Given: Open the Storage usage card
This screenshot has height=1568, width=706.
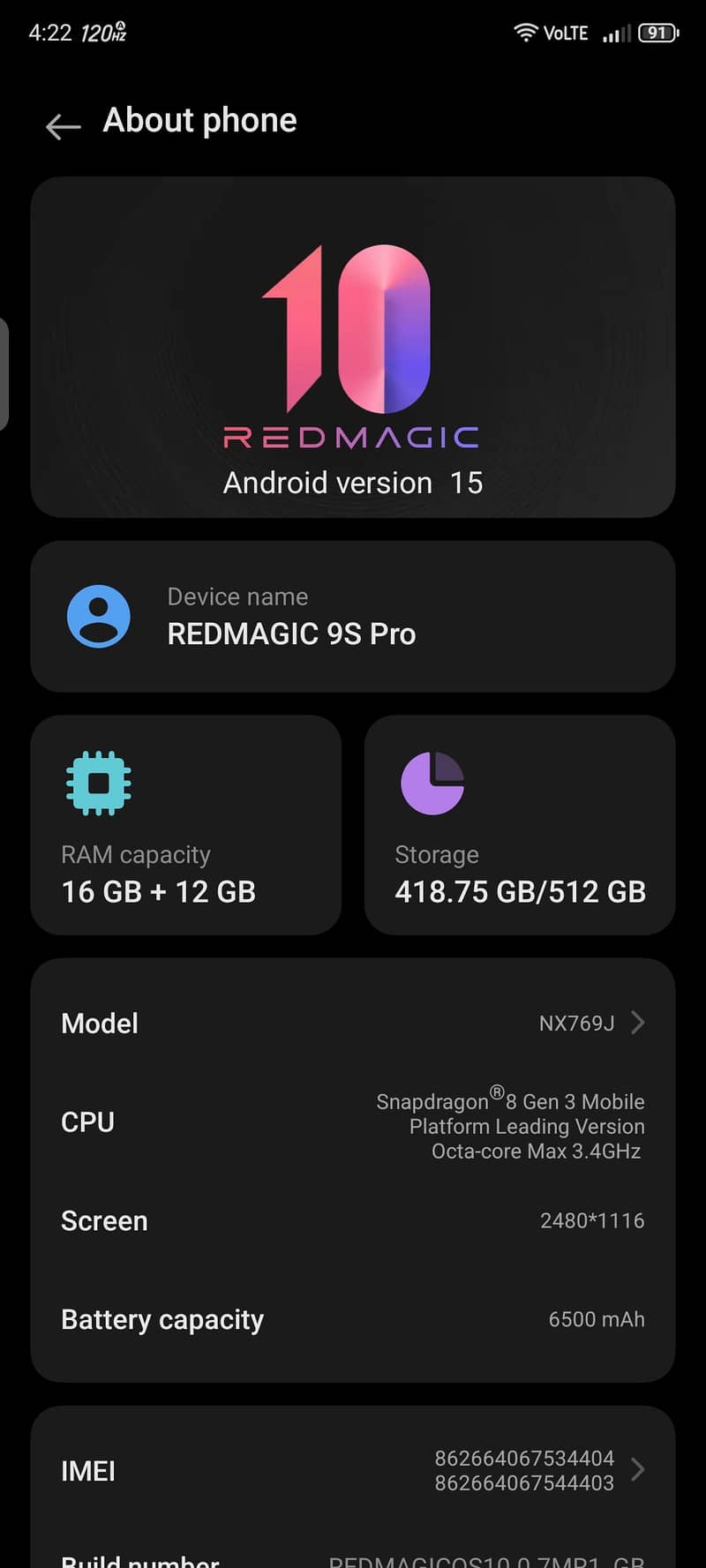Looking at the screenshot, I should click(520, 825).
